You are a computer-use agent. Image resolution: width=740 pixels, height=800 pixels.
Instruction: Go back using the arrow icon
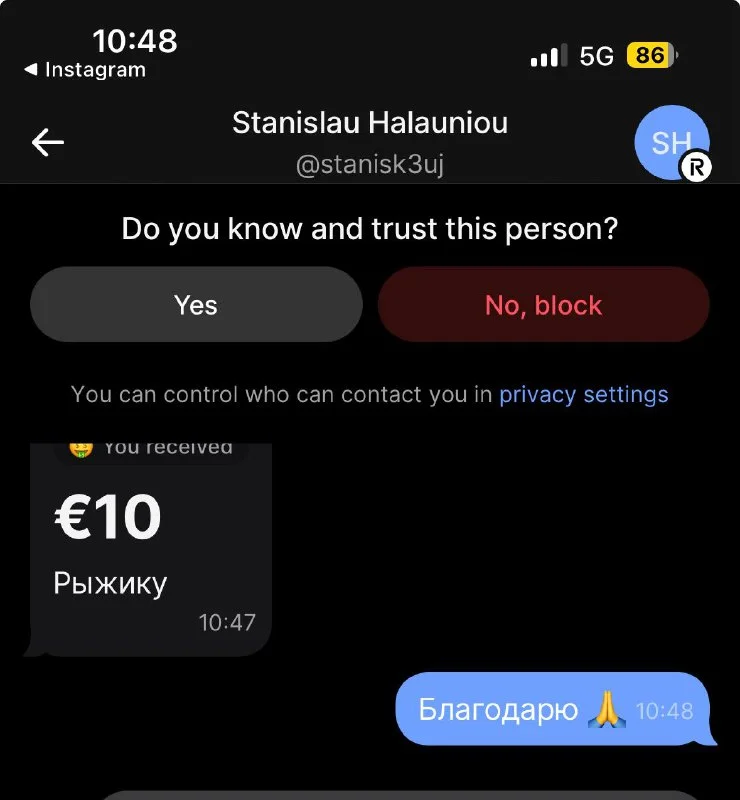click(47, 143)
